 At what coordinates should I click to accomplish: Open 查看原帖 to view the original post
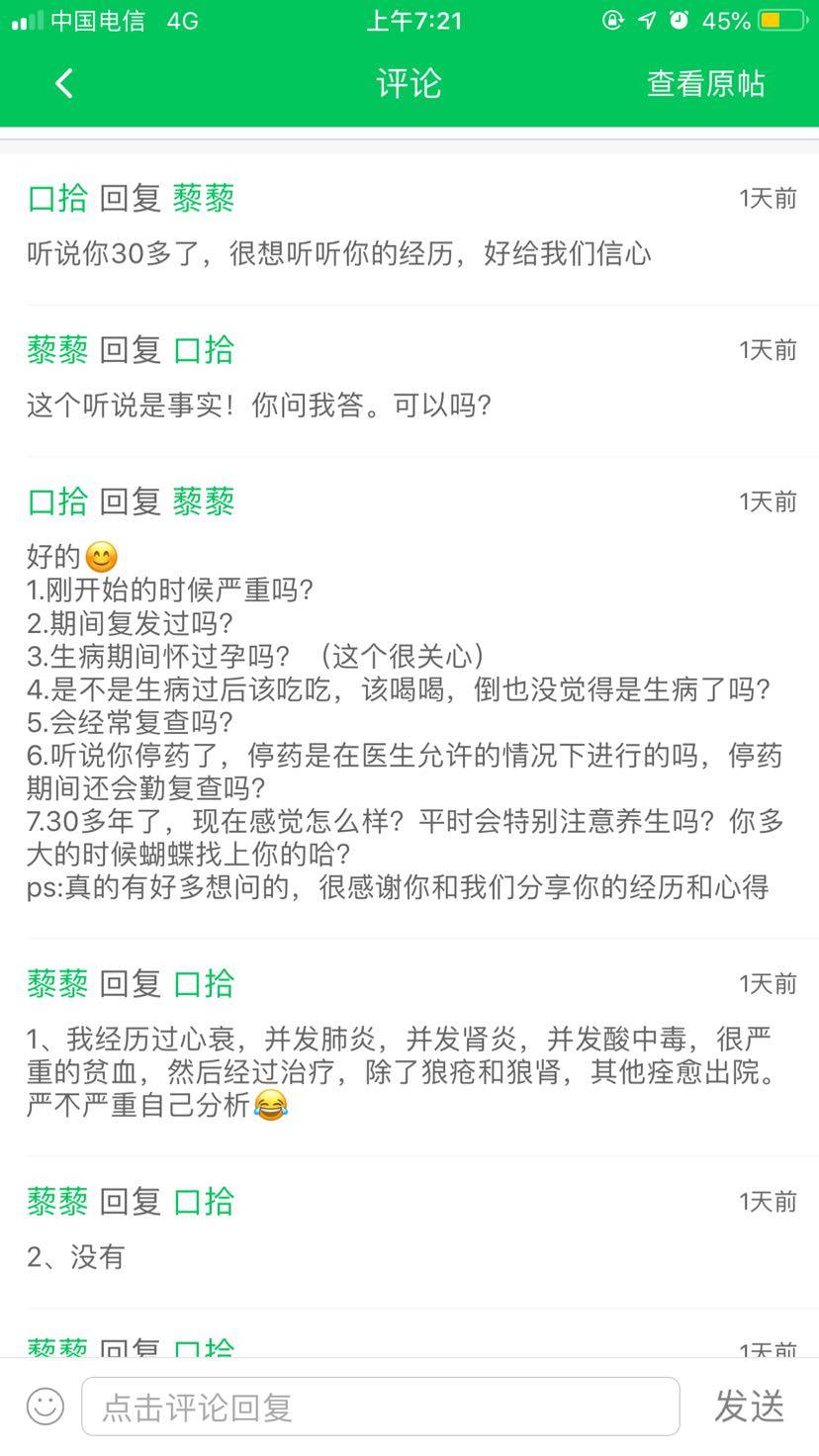705,83
